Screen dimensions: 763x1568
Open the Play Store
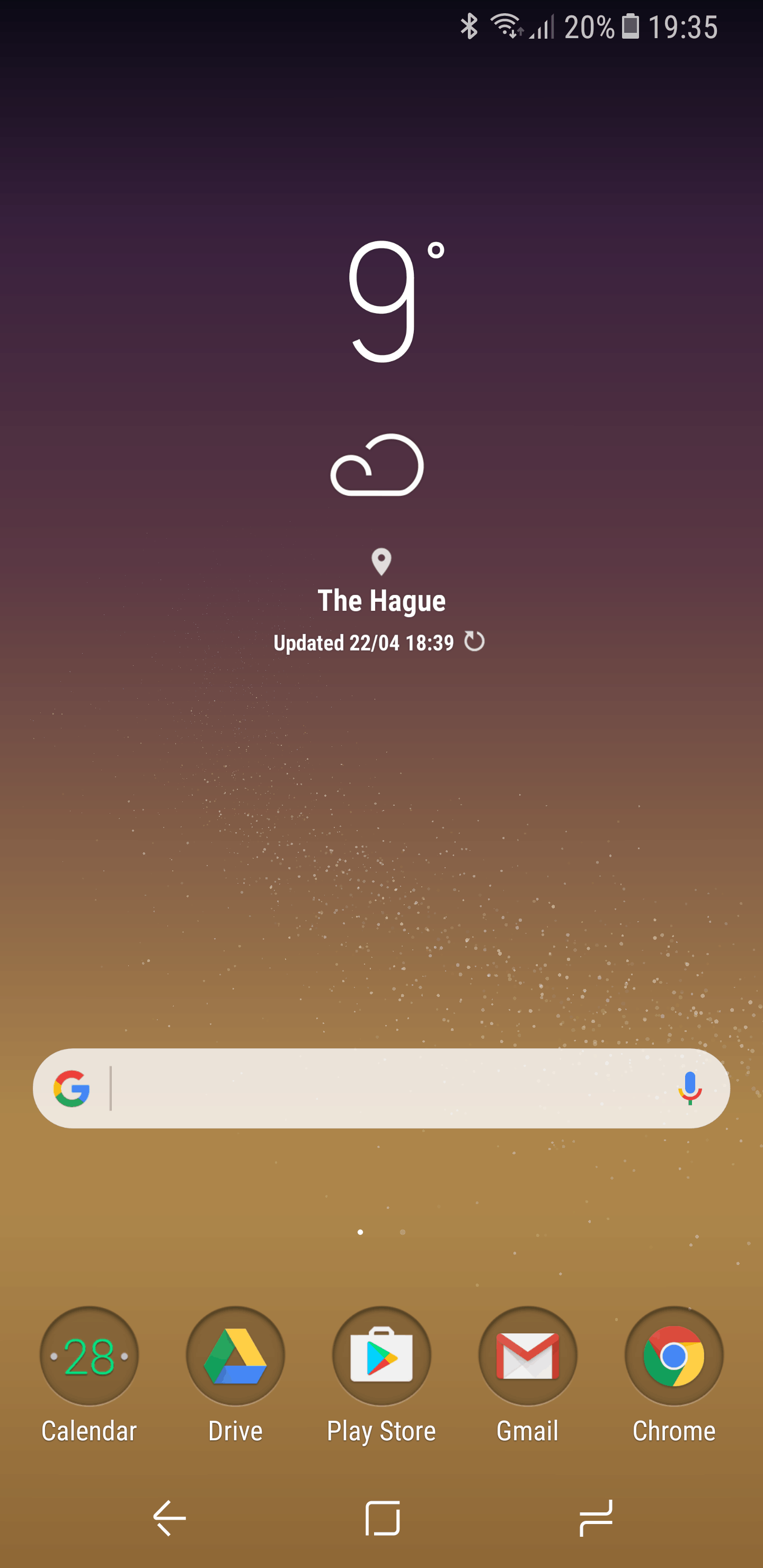(381, 1356)
